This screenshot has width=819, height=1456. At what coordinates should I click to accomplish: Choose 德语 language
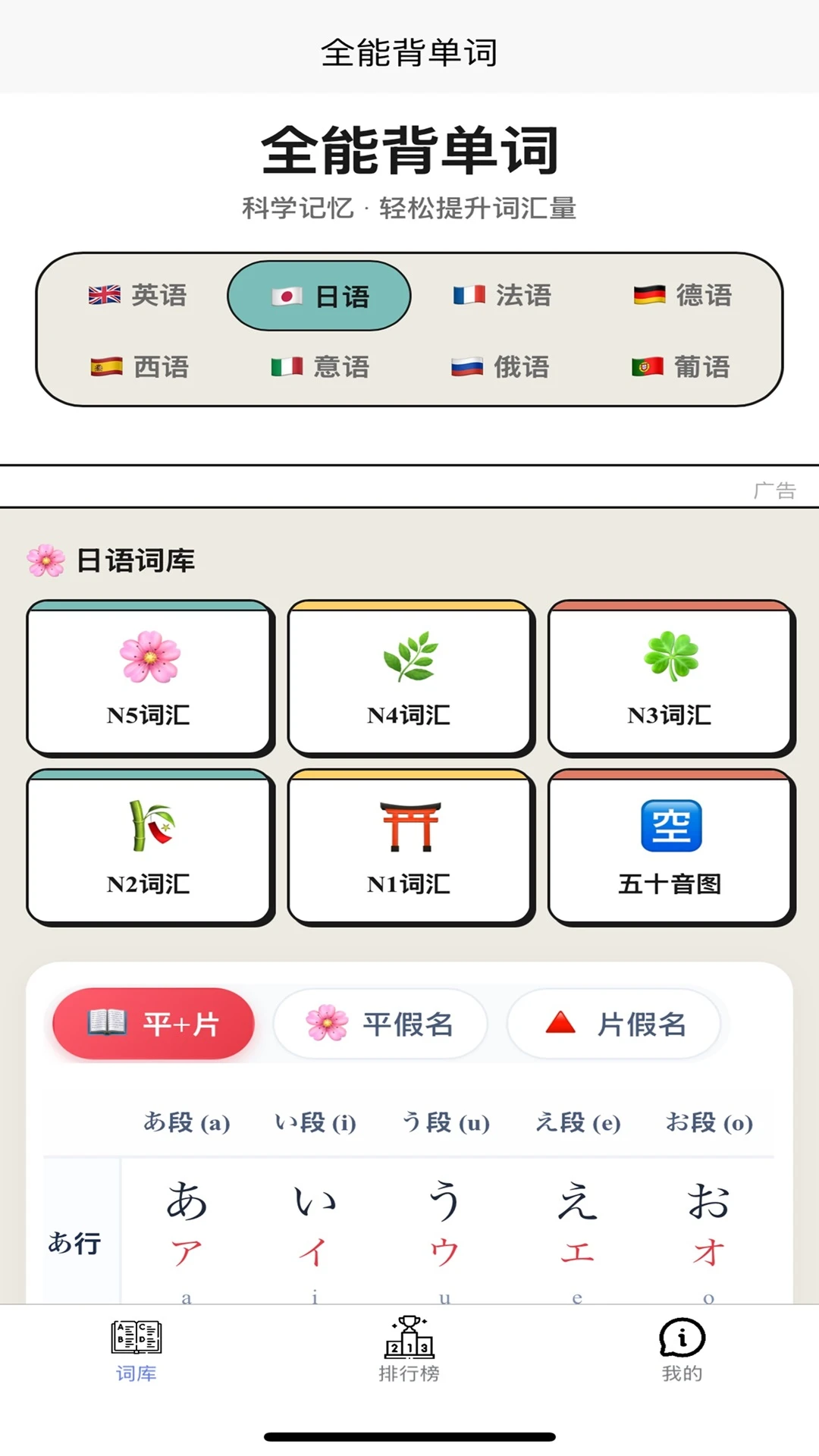(682, 295)
